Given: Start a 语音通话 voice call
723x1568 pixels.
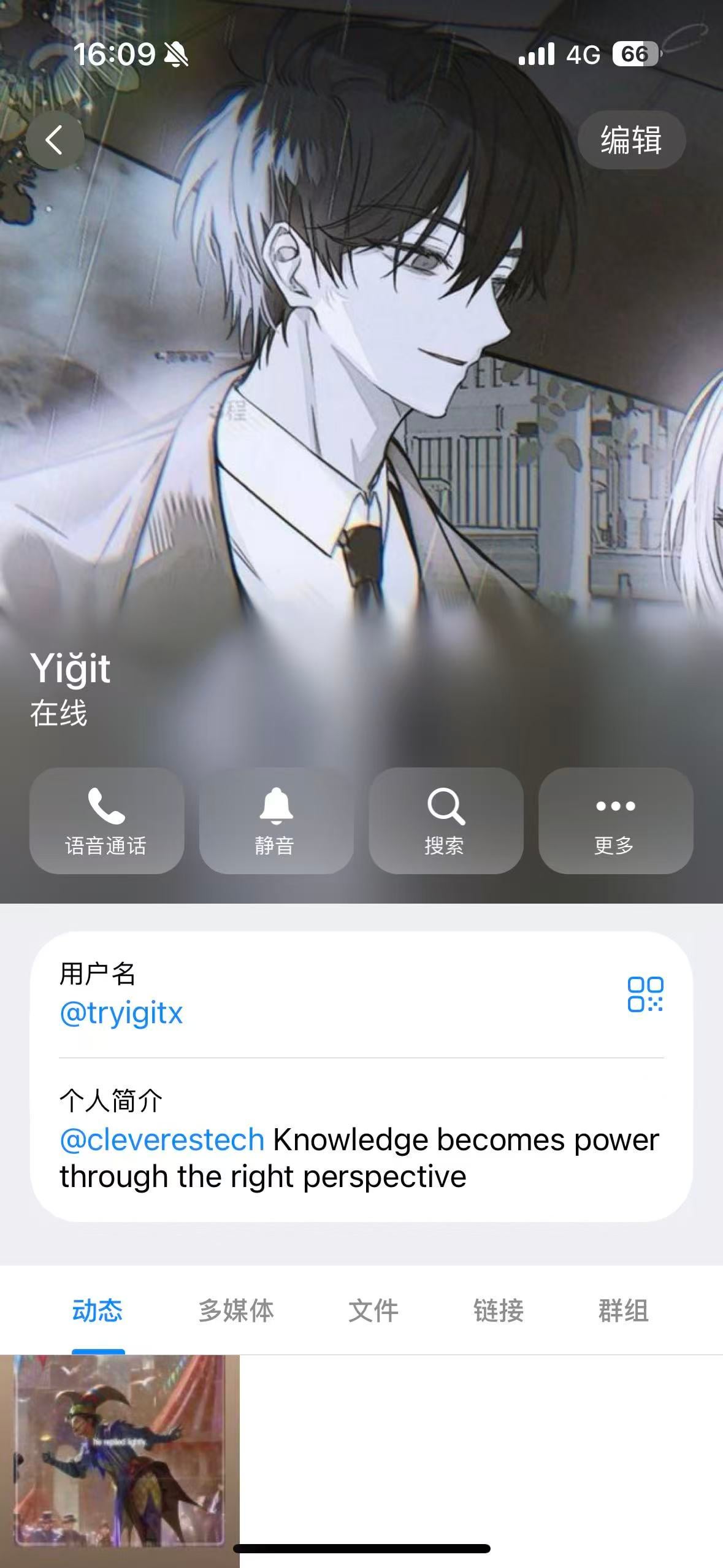Looking at the screenshot, I should coord(106,820).
